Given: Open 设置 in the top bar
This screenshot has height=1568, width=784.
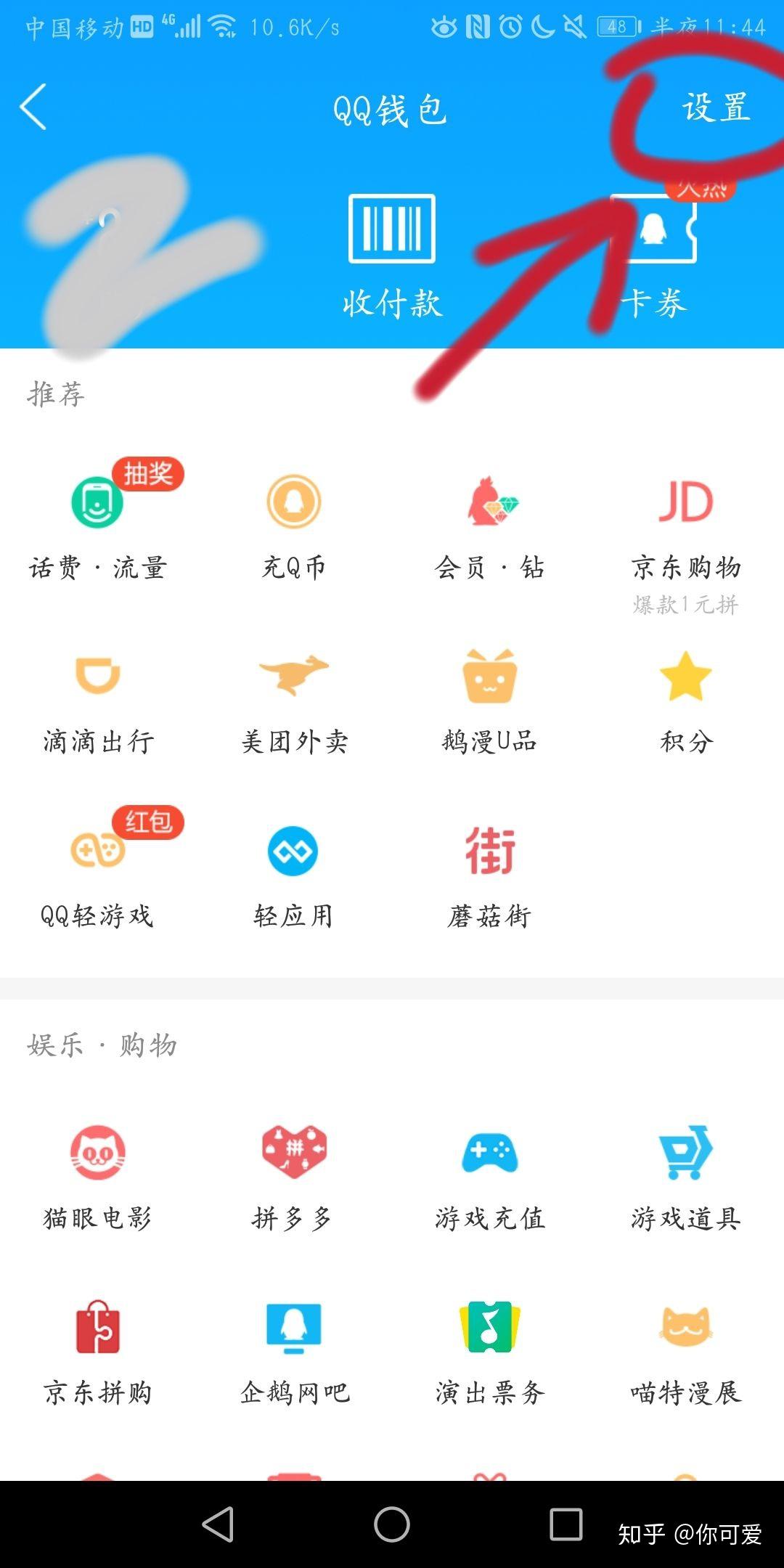Looking at the screenshot, I should [716, 109].
